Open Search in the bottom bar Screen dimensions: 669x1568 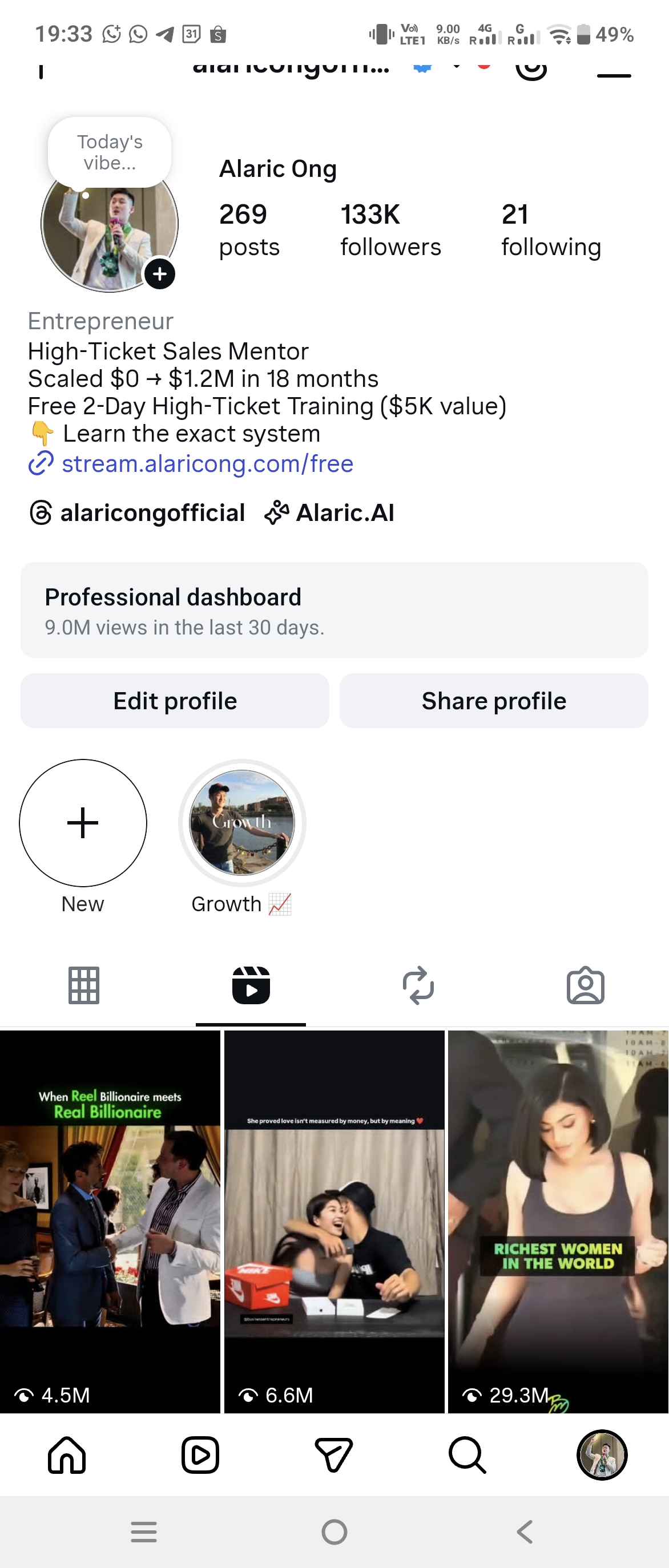468,1456
